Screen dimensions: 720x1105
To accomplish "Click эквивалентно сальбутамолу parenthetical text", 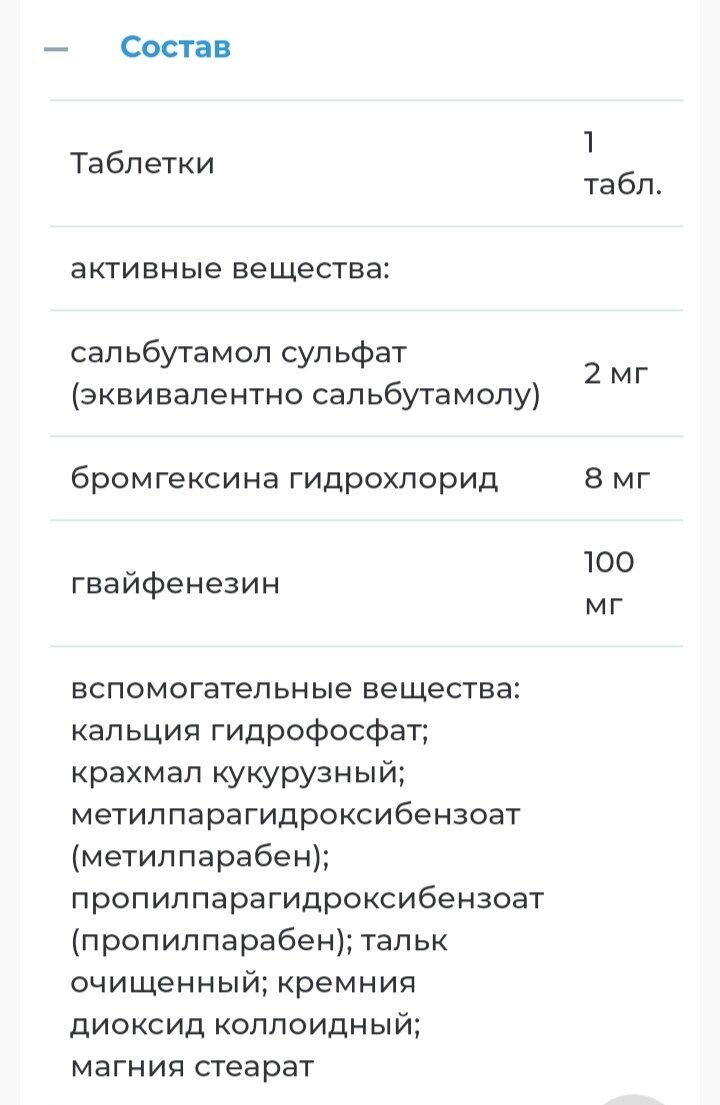I will tap(307, 394).
